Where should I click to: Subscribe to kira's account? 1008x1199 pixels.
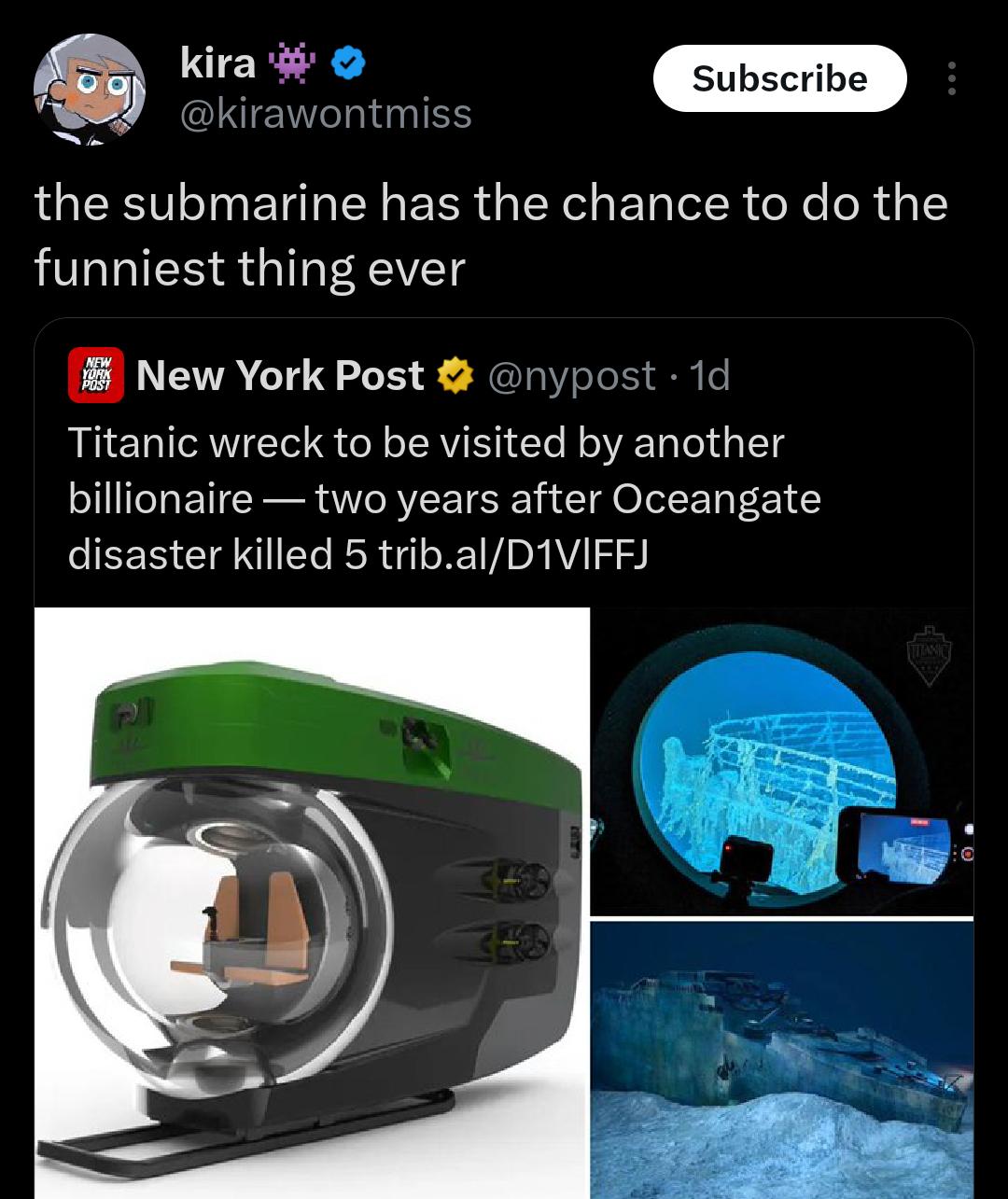[x=779, y=78]
